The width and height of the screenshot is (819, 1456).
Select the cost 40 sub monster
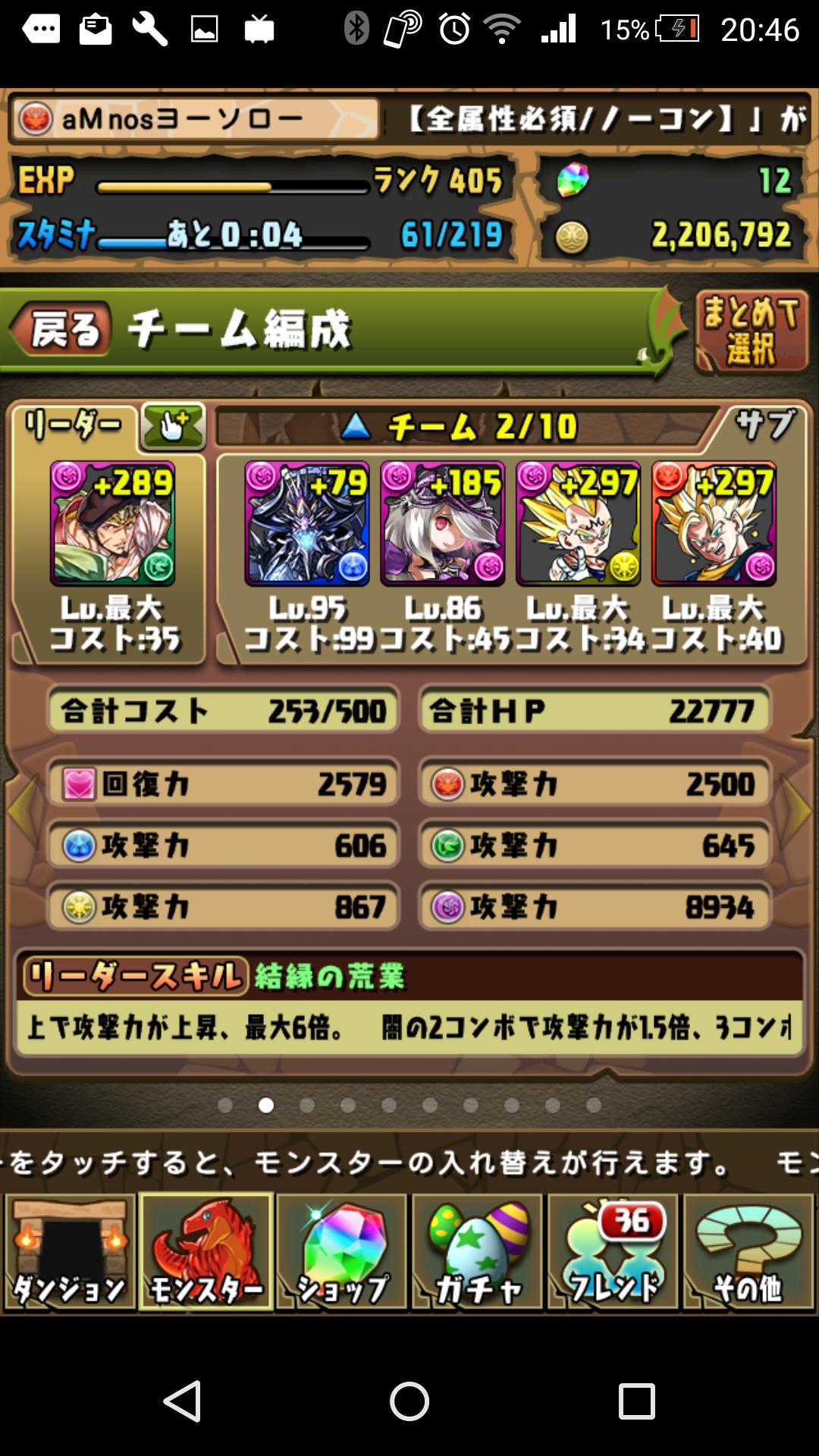pos(714,524)
